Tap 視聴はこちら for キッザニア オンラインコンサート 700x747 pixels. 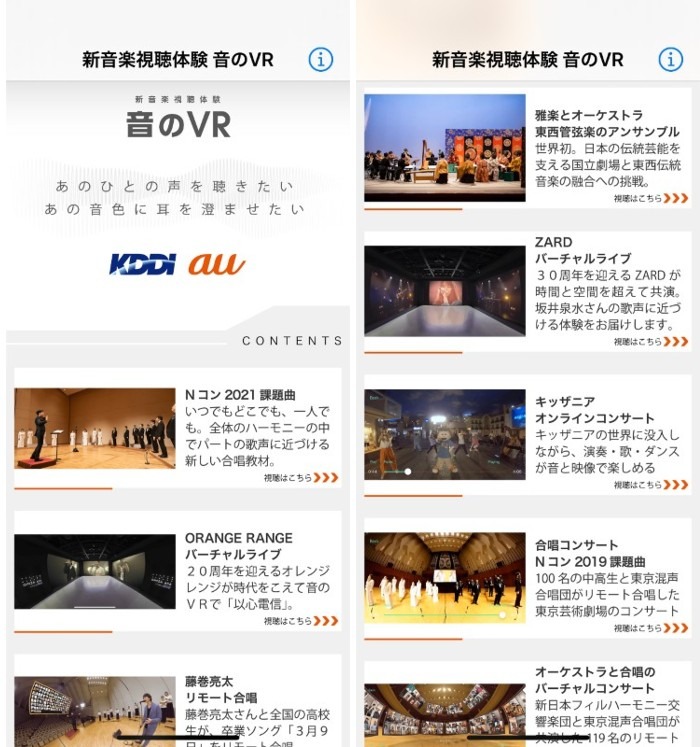651,485
